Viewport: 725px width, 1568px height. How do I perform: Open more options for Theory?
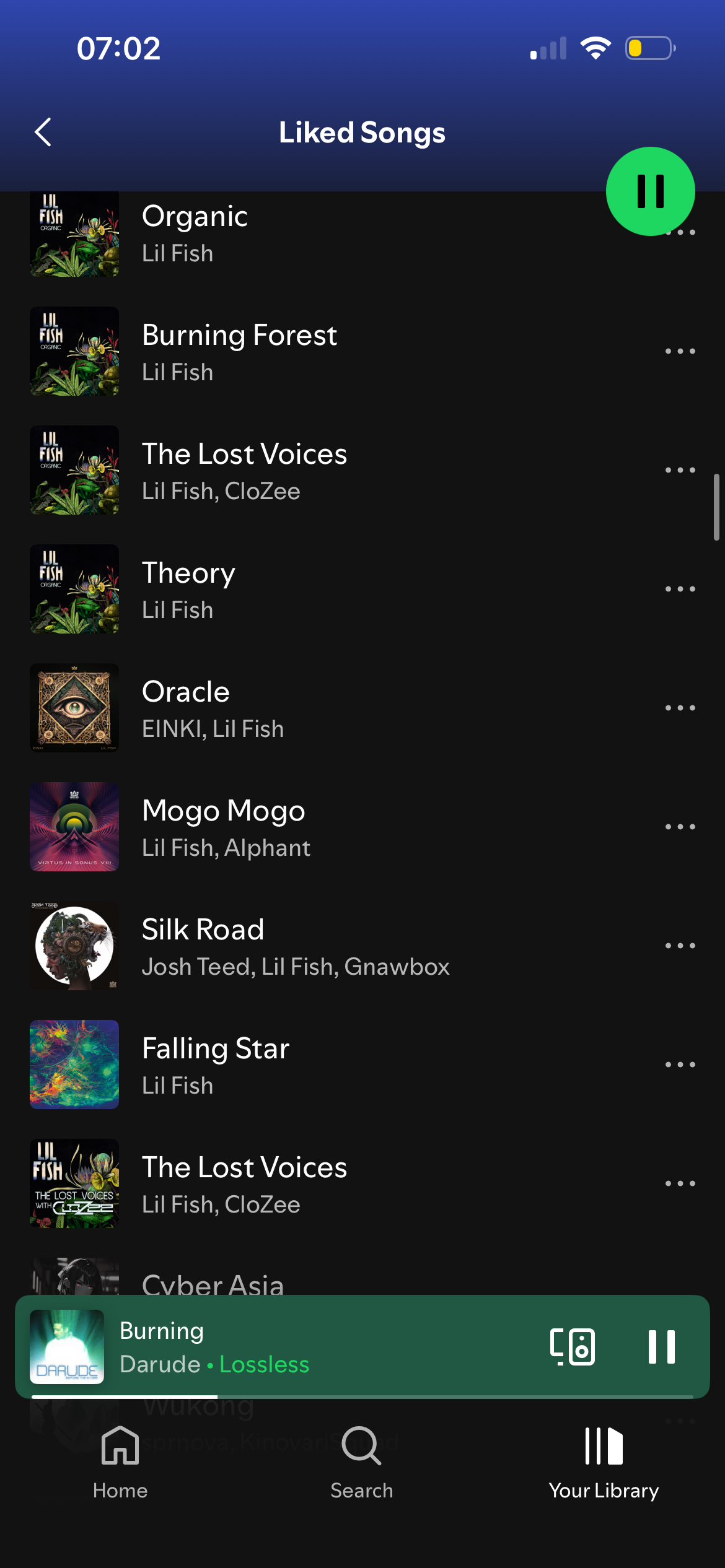click(680, 589)
